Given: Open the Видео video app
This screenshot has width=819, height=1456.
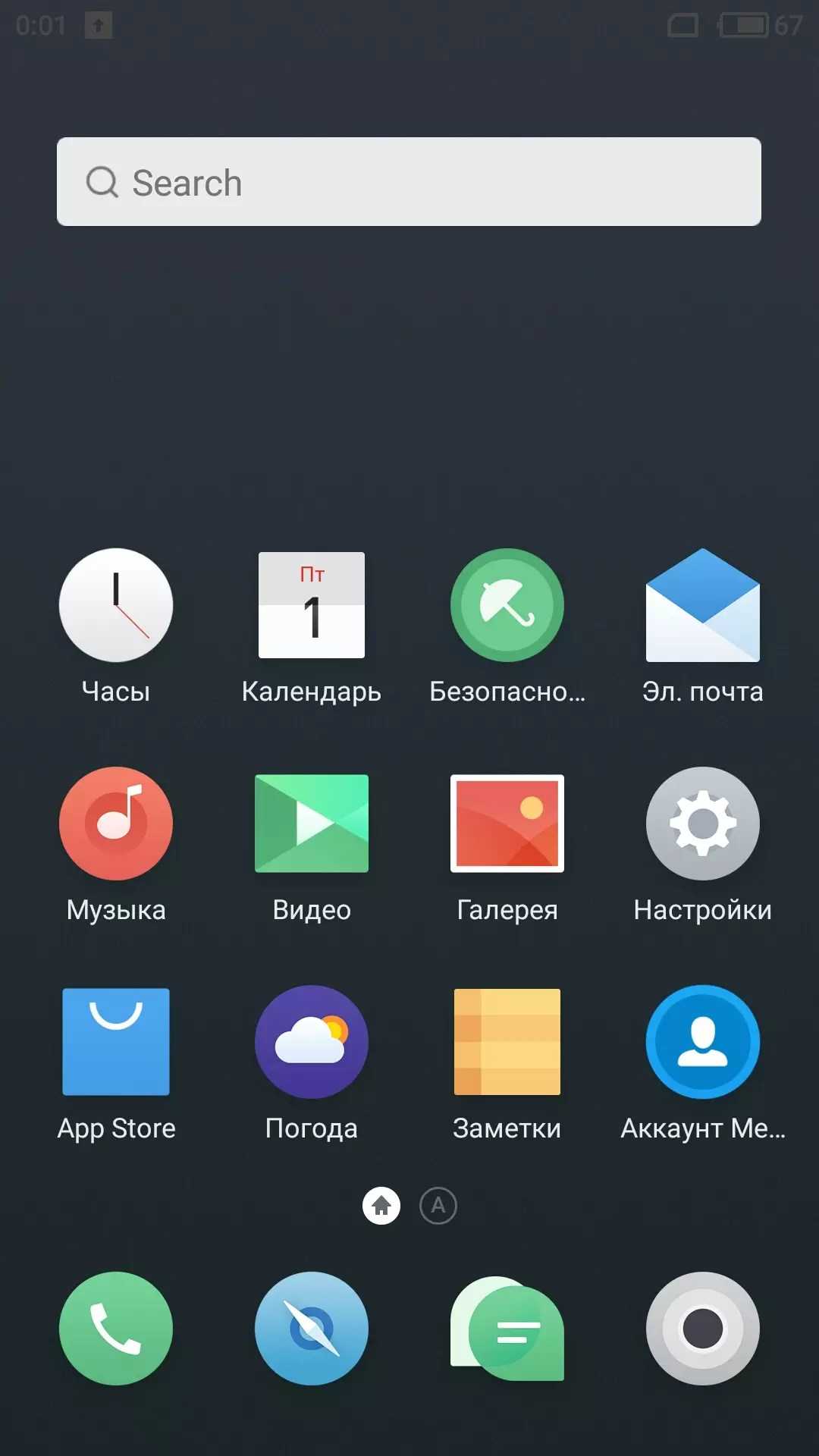Looking at the screenshot, I should pyautogui.click(x=312, y=824).
